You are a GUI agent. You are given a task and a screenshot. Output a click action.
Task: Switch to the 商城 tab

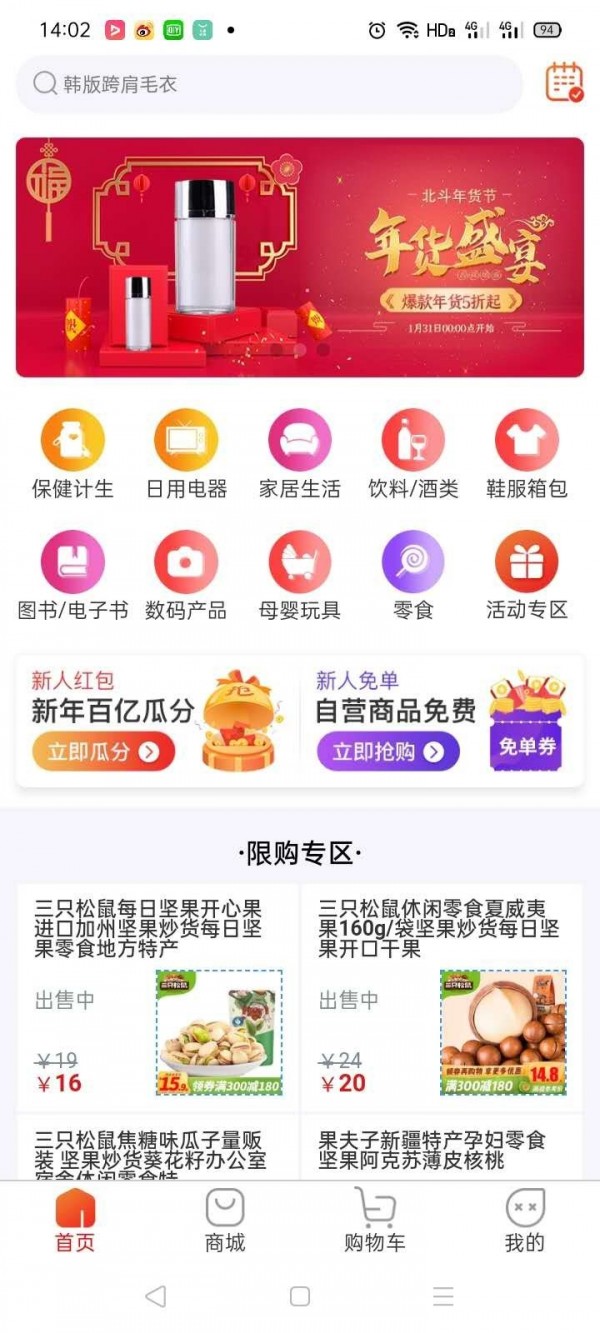(x=225, y=1221)
